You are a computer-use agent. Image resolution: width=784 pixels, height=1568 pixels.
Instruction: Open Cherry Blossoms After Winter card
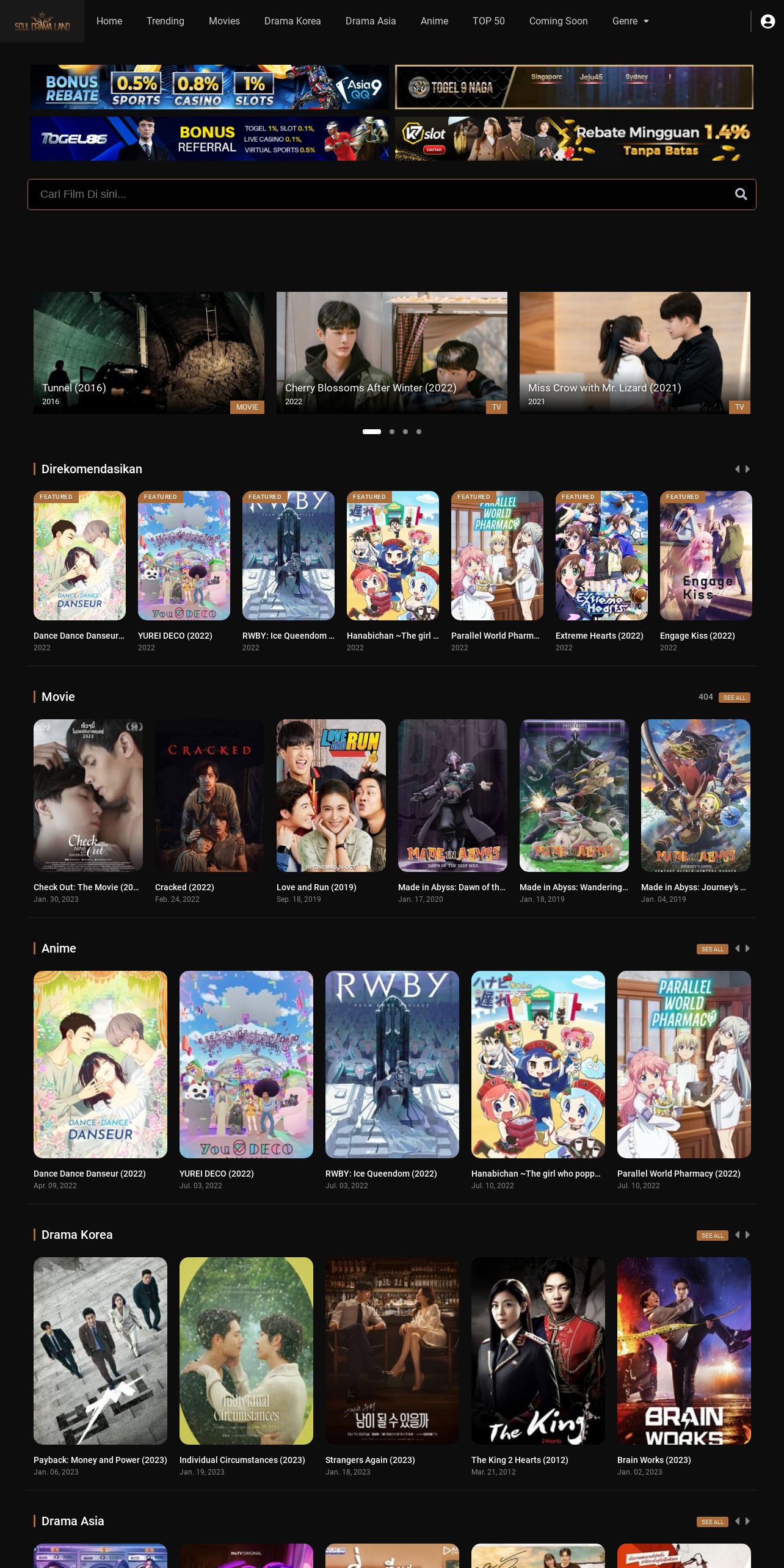pos(392,353)
